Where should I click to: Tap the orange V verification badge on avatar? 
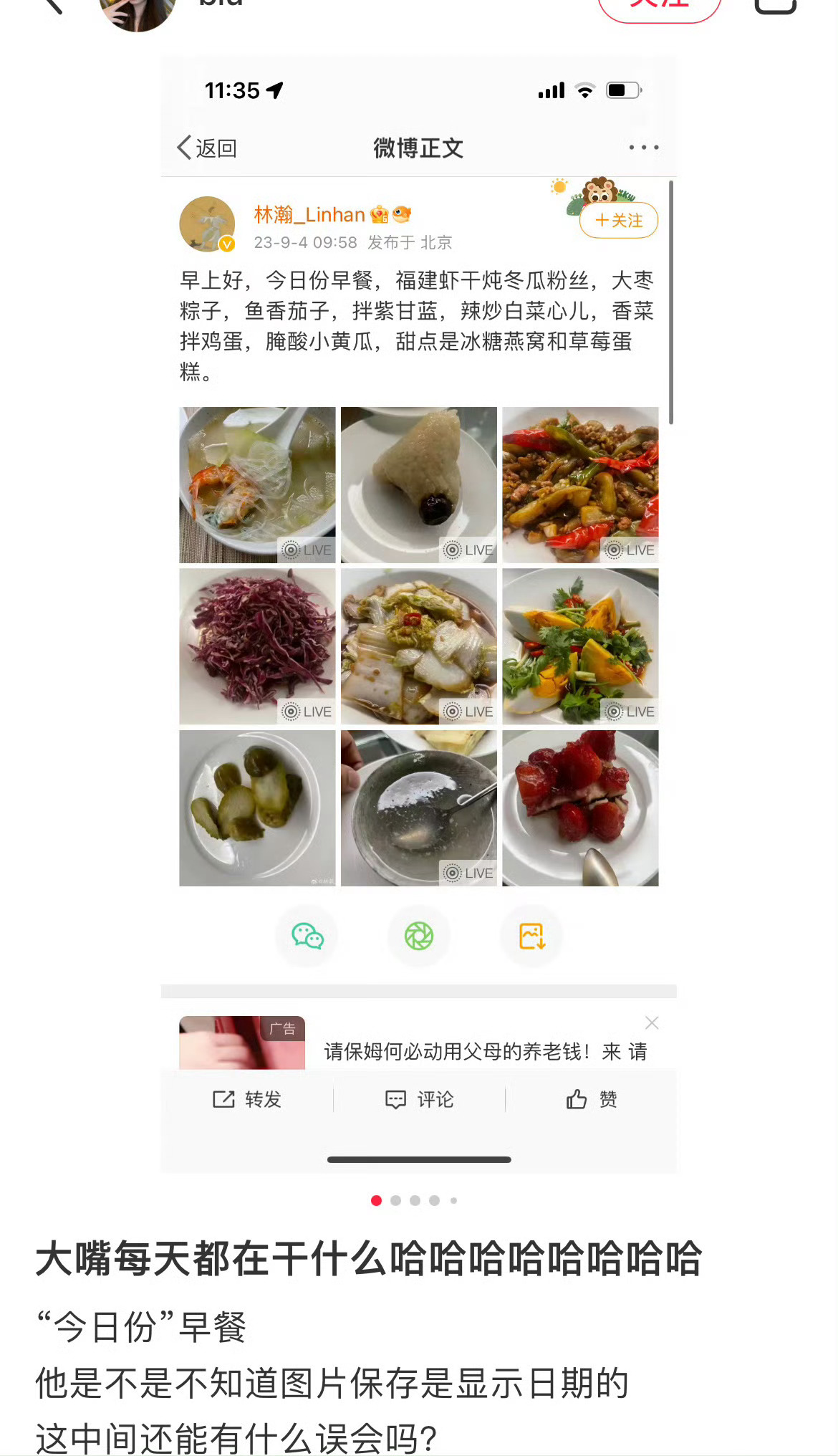tap(227, 244)
